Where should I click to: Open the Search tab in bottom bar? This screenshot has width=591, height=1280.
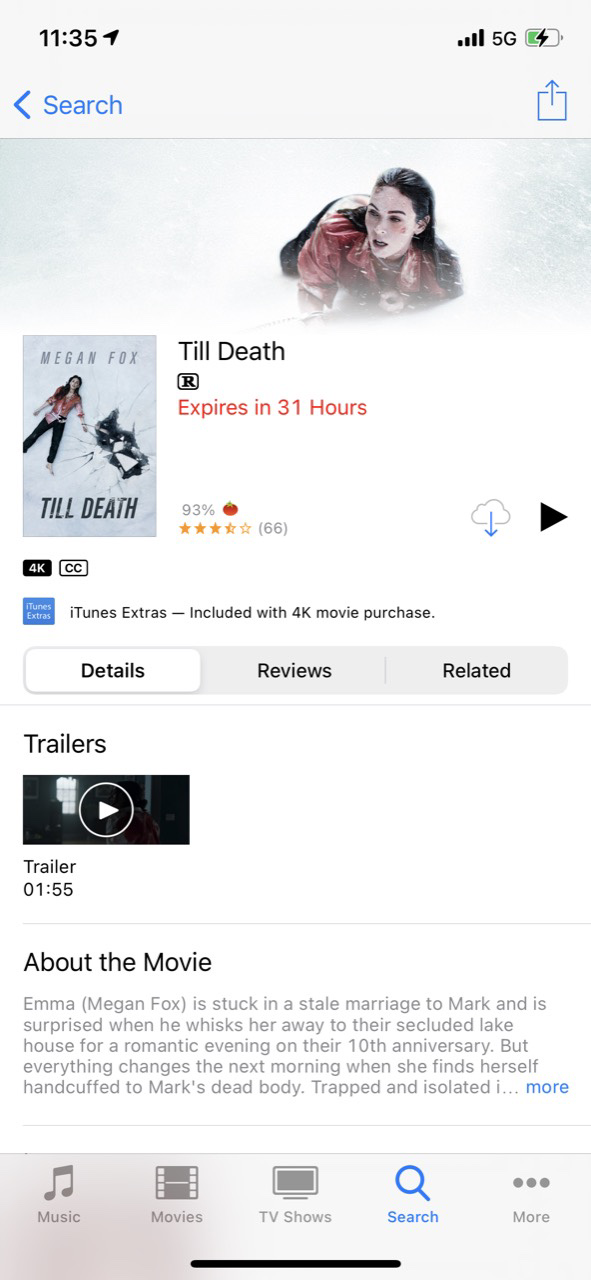tap(413, 1195)
